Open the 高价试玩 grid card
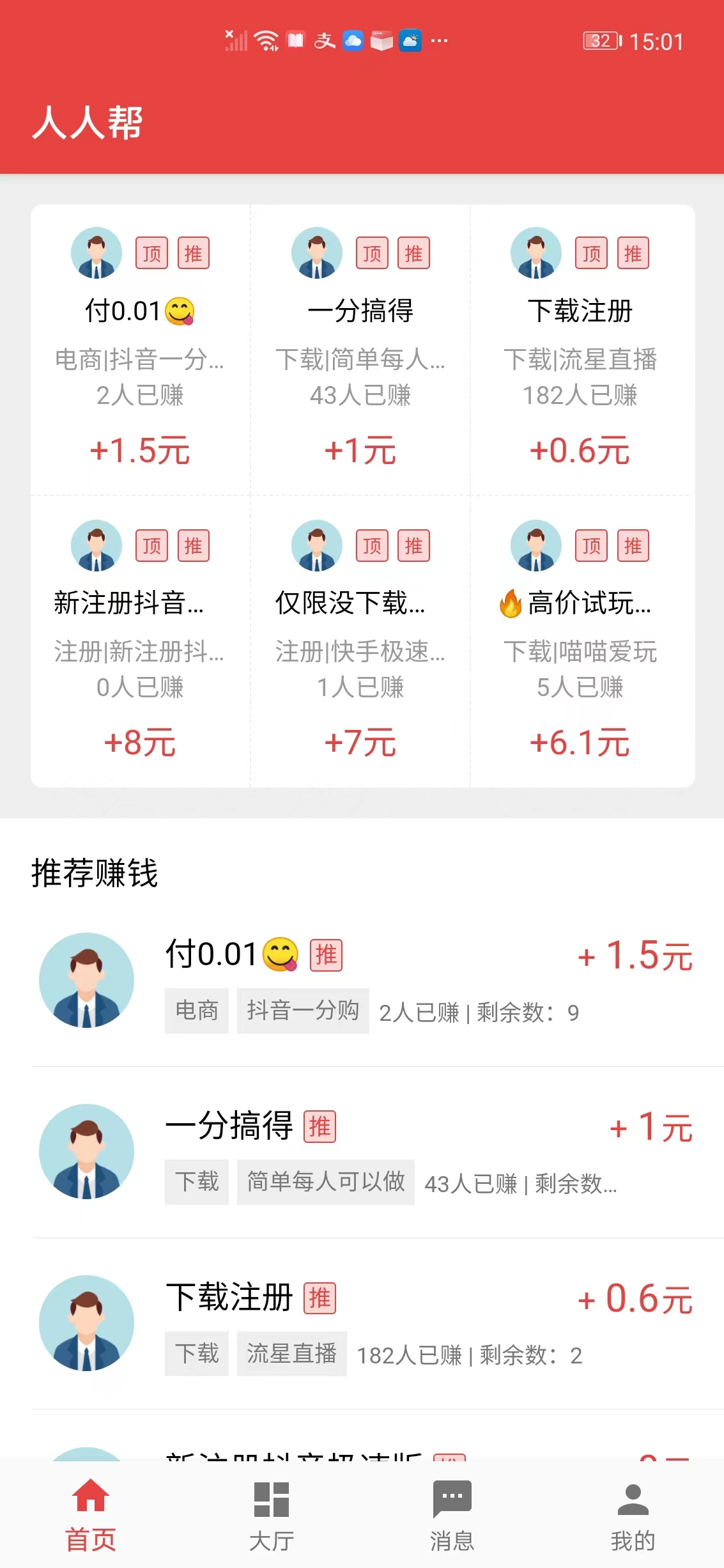Image resolution: width=724 pixels, height=1568 pixels. (x=580, y=641)
